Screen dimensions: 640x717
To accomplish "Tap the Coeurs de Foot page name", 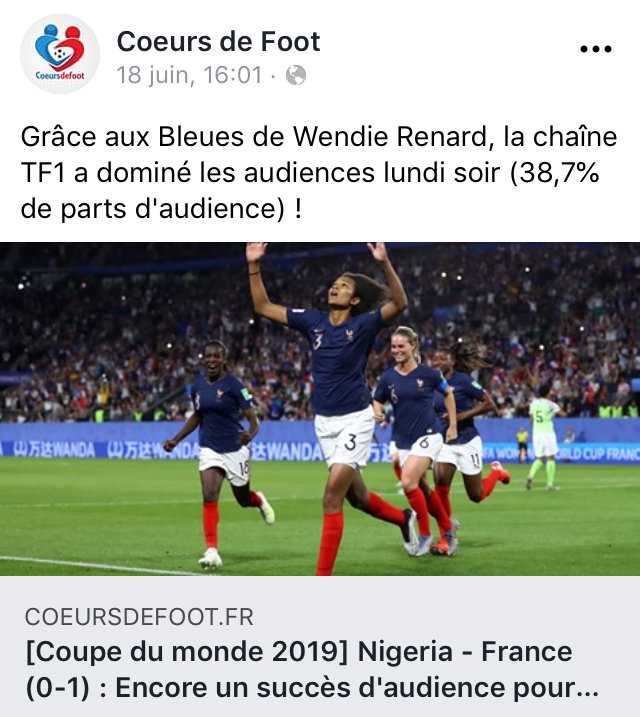I will [218, 41].
